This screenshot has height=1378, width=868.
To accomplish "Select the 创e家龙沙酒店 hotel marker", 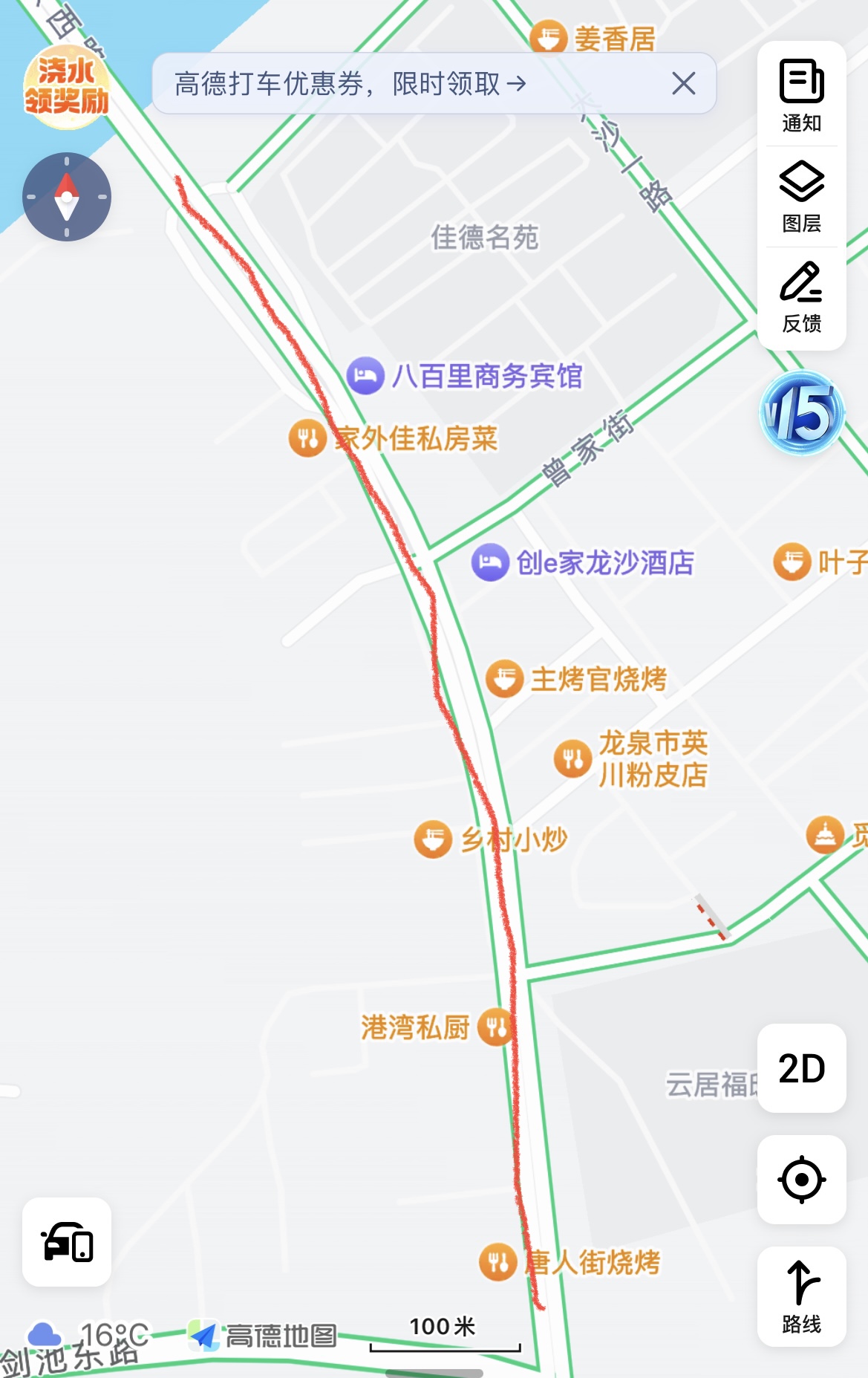I will point(490,562).
